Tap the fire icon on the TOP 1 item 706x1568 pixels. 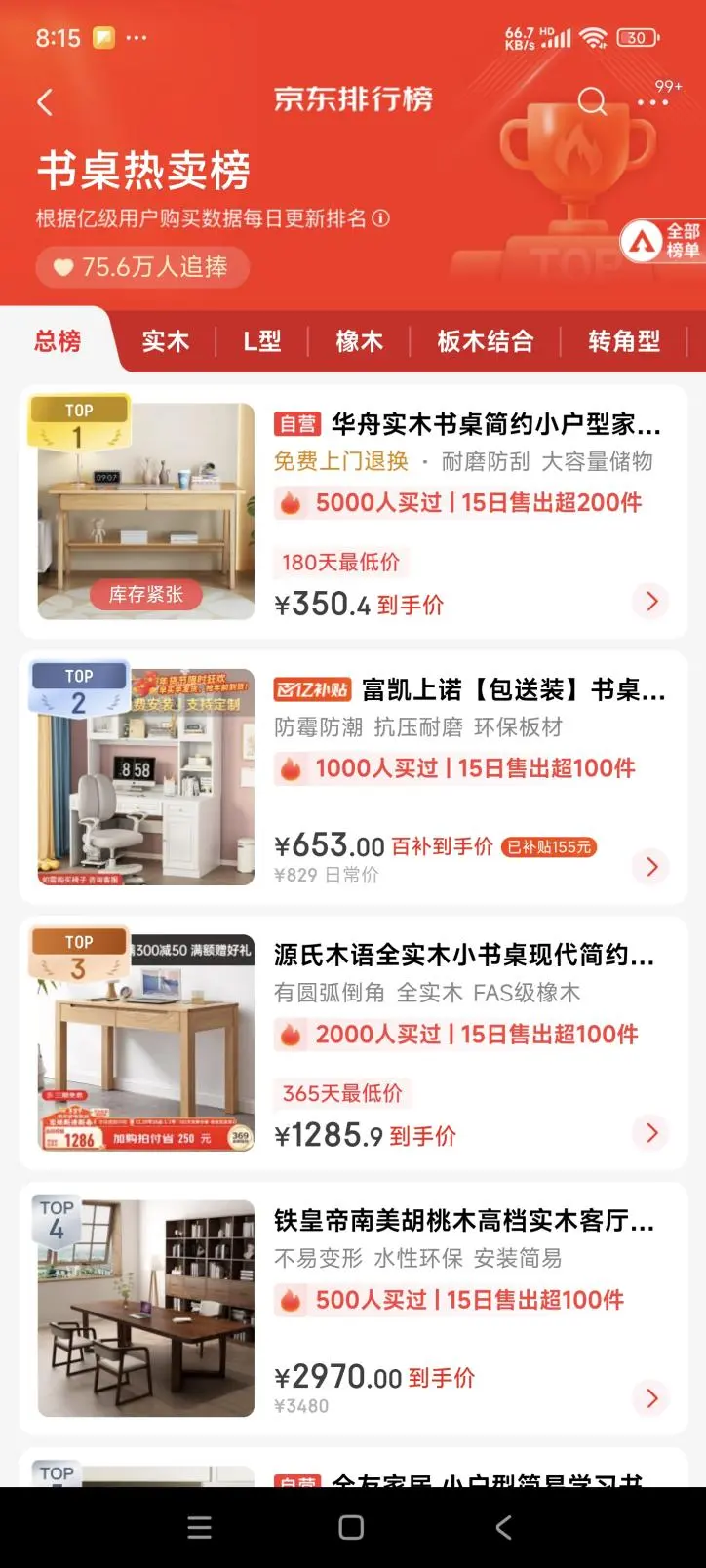pos(291,502)
